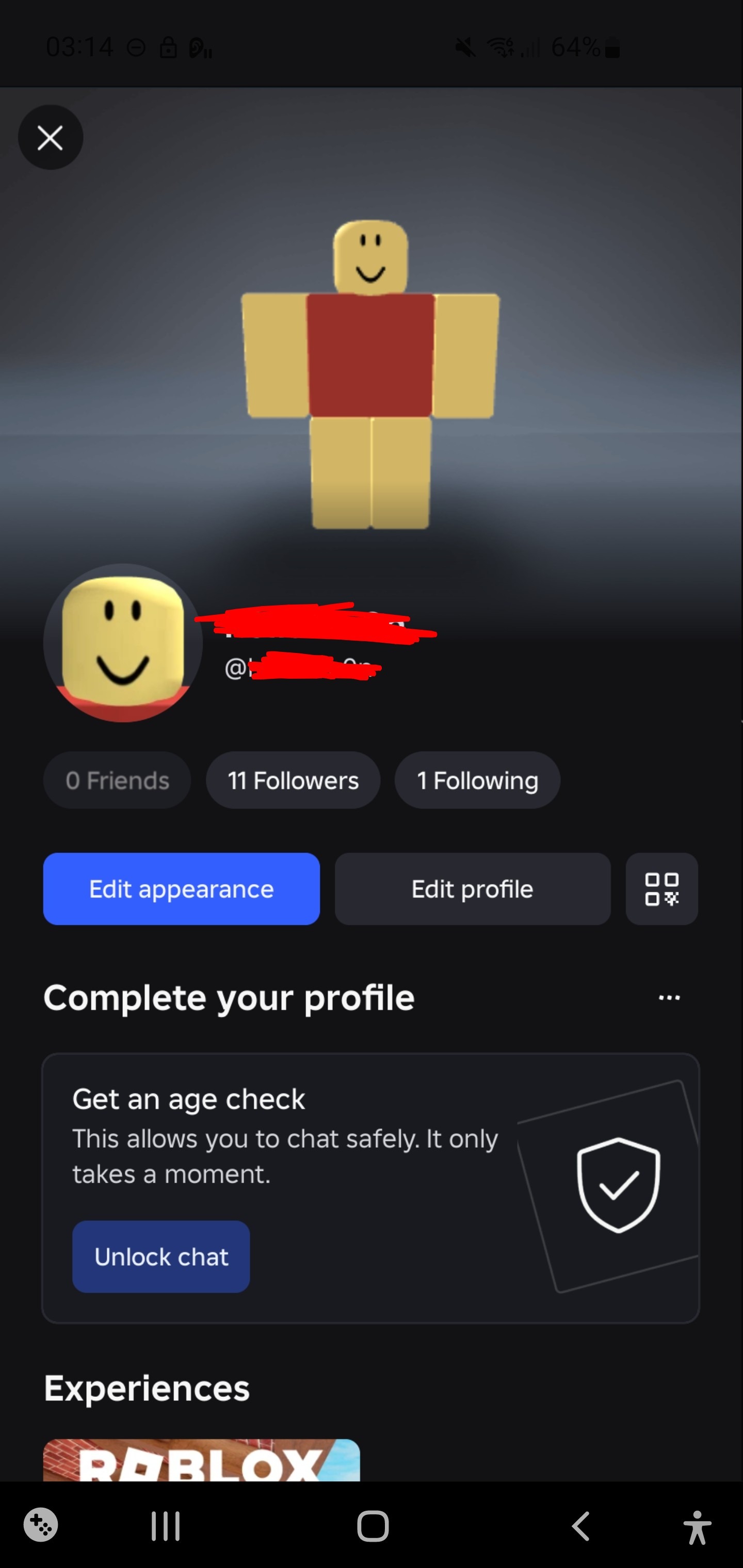The height and width of the screenshot is (1568, 743).
Task: Close the profile with the X button
Action: [x=51, y=138]
